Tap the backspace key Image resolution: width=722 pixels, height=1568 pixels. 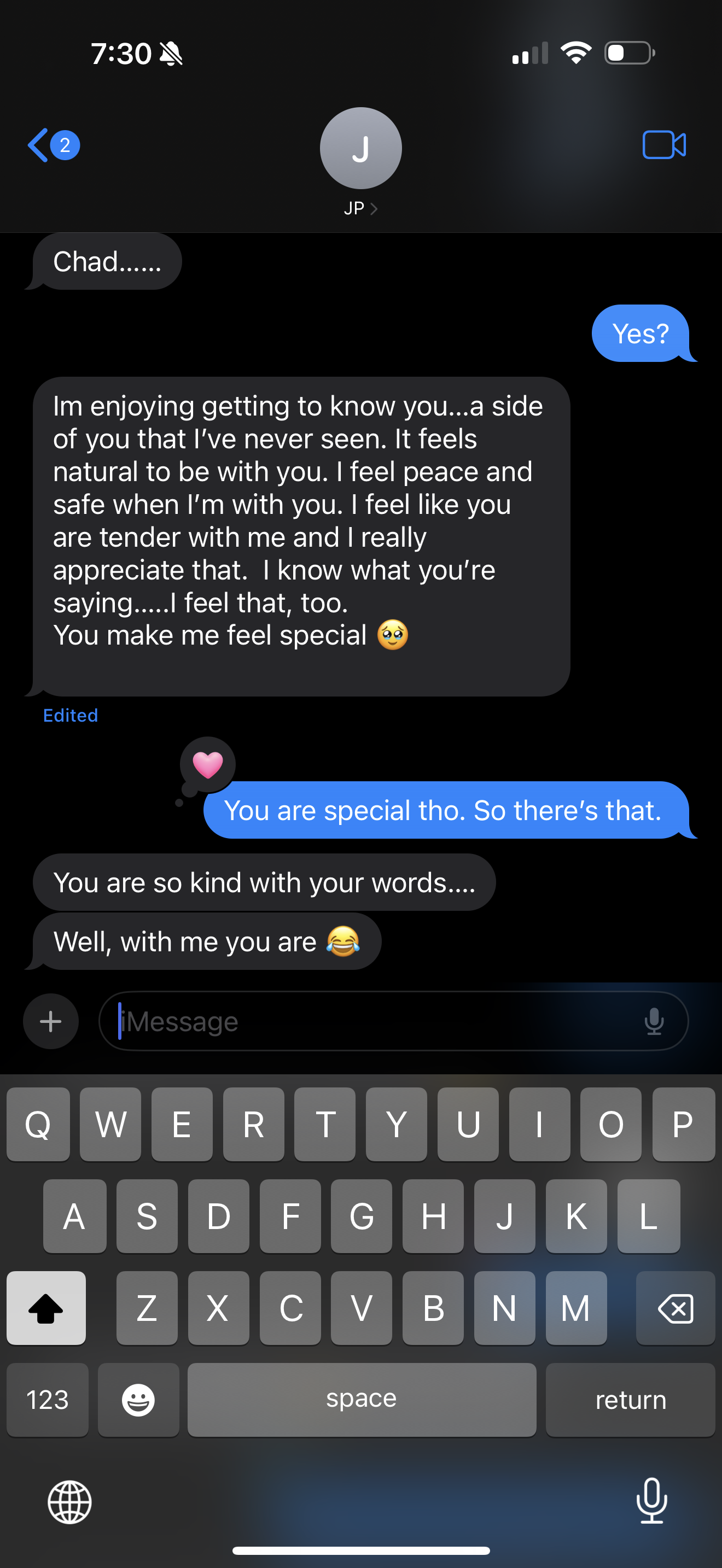pos(675,1308)
